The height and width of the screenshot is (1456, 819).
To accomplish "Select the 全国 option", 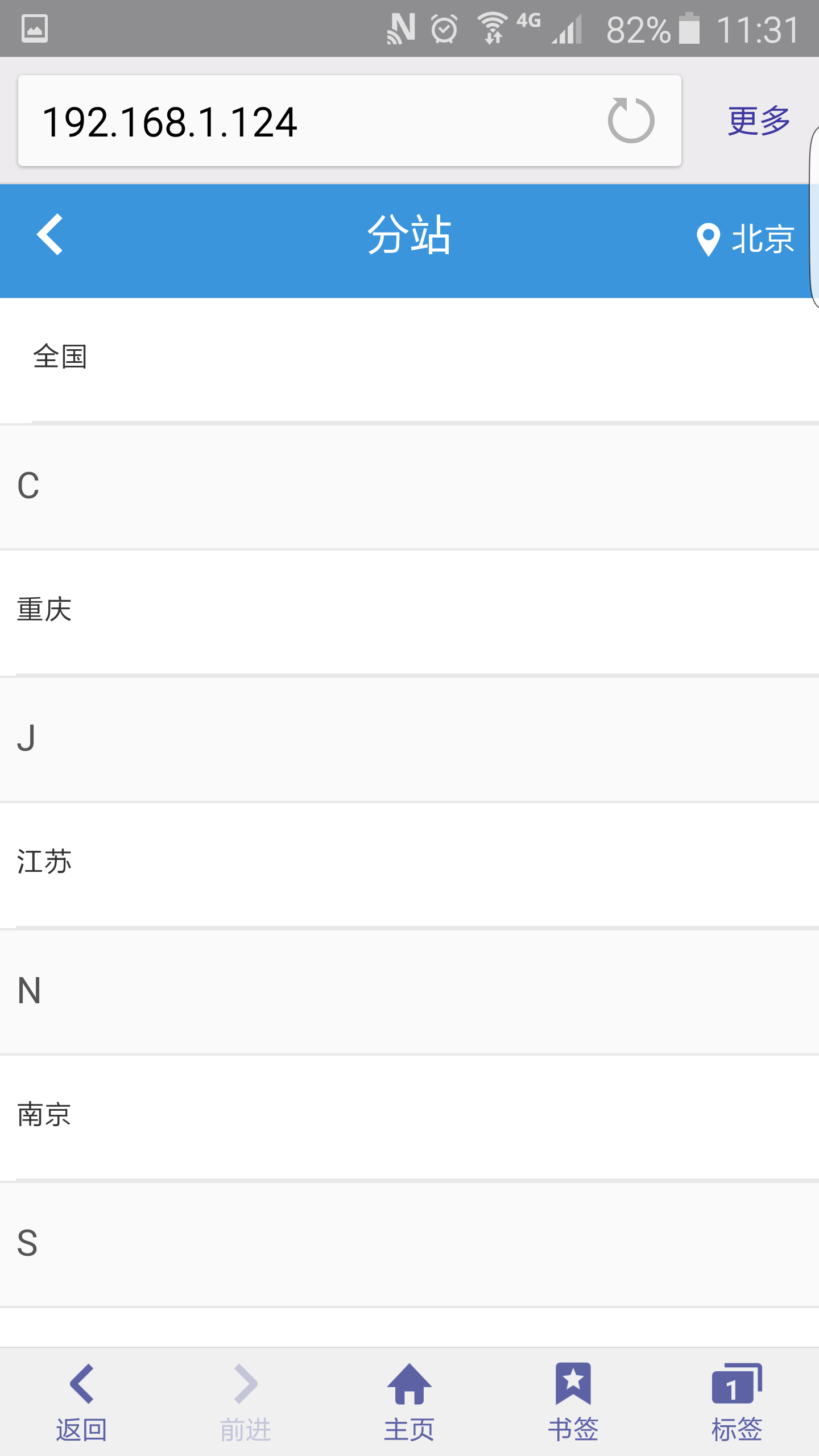I will (x=60, y=357).
